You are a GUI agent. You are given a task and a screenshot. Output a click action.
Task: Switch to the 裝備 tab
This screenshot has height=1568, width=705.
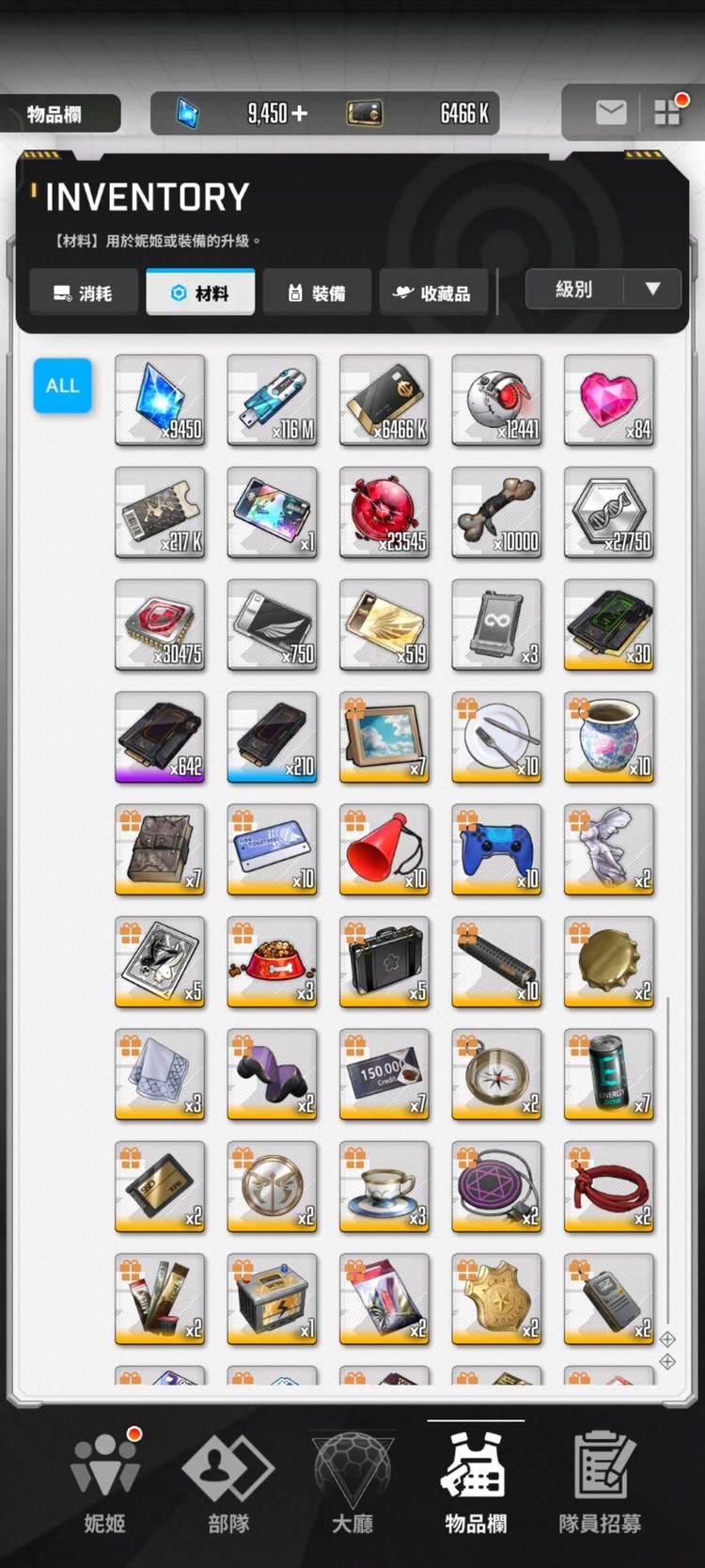tap(317, 293)
